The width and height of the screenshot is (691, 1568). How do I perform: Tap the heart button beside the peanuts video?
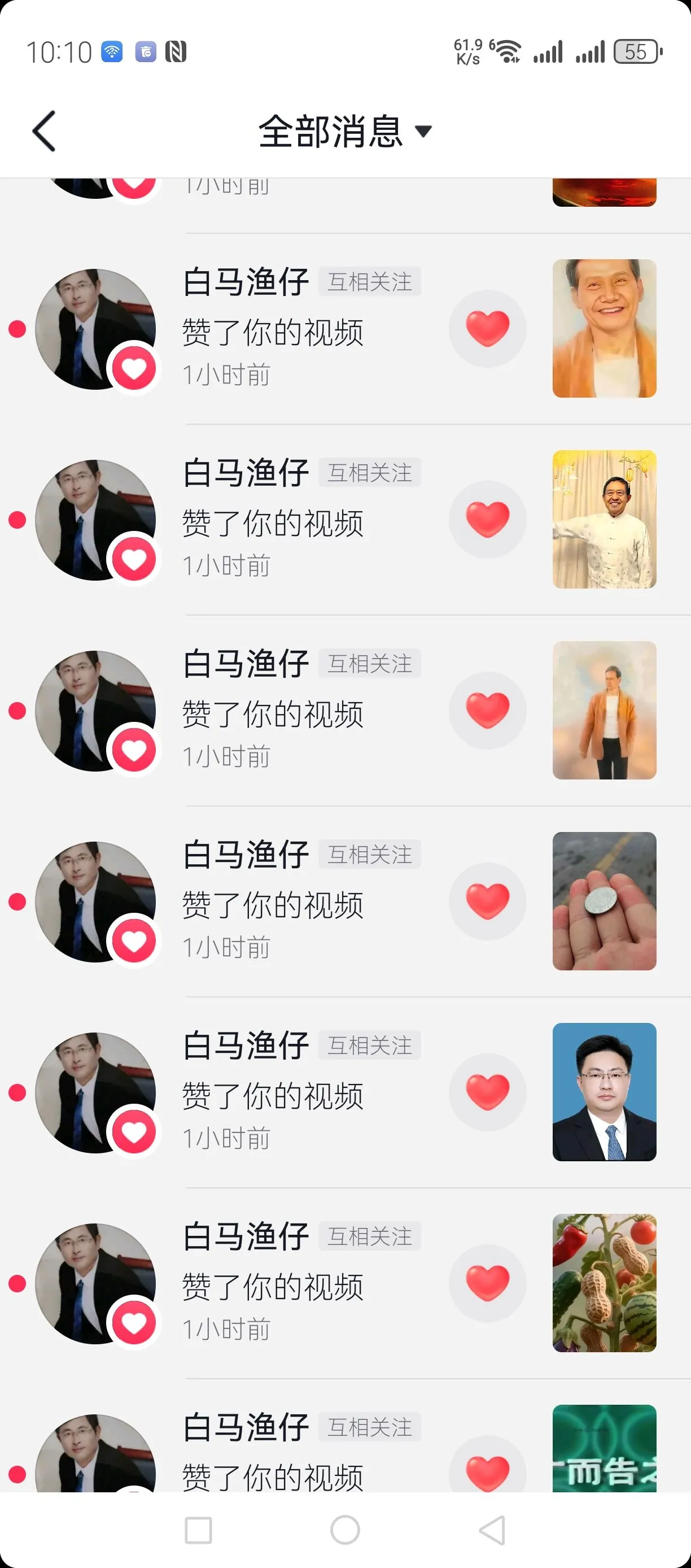(x=487, y=1283)
